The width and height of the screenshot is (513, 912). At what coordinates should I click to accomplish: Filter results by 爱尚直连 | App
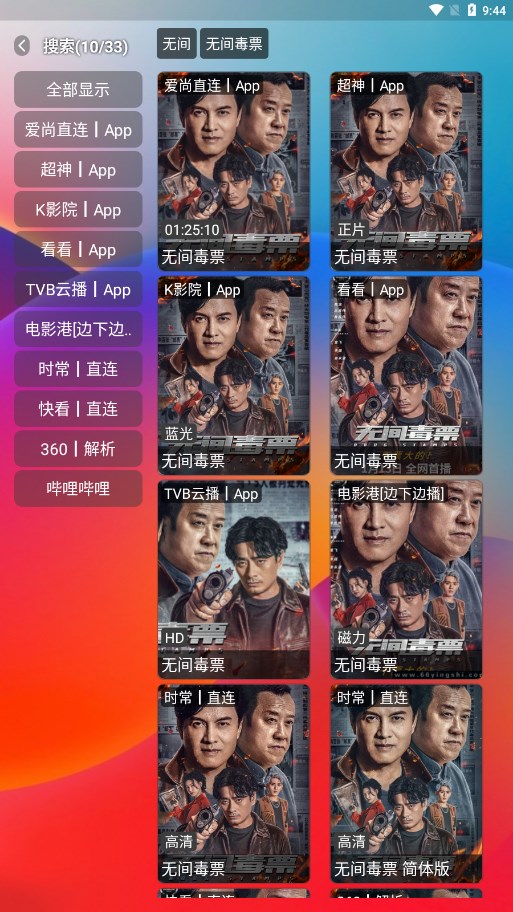(x=78, y=130)
